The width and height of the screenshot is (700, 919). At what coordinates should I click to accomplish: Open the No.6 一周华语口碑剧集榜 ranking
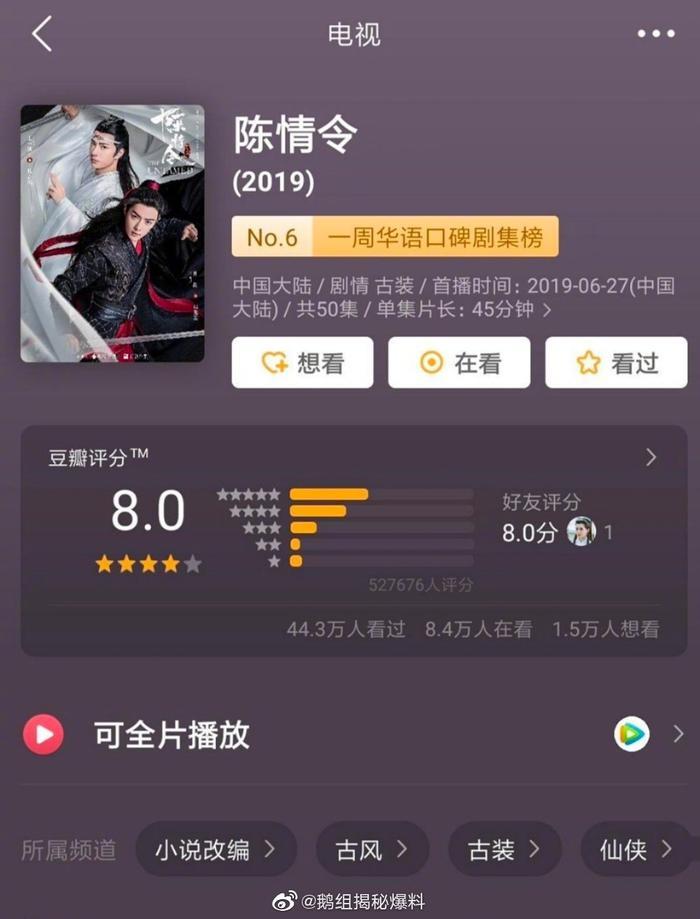395,238
